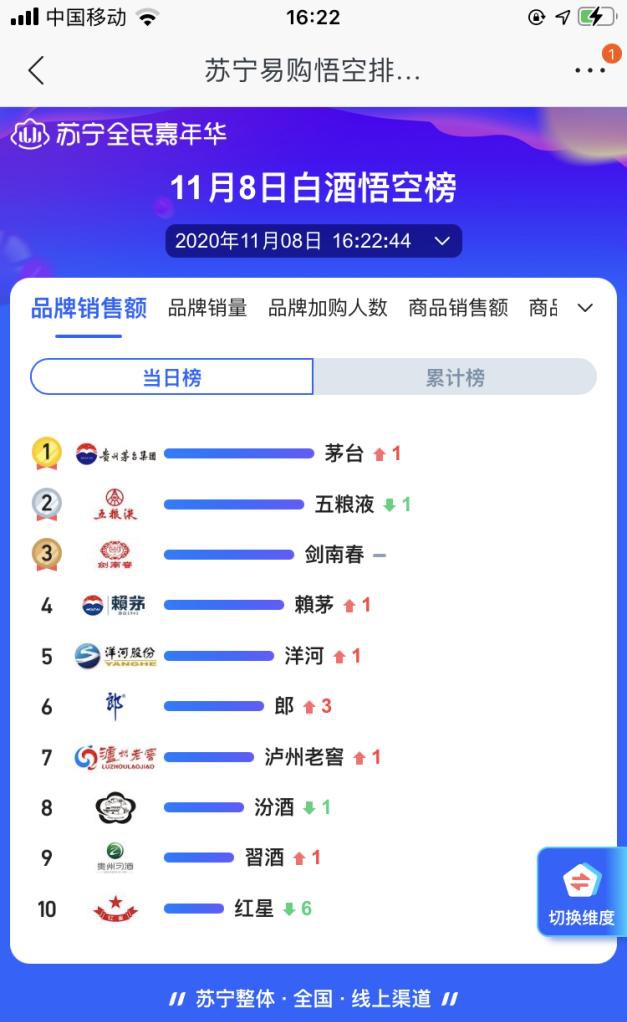Select the 当日榜 segment
This screenshot has width=627, height=1022.
(x=172, y=377)
